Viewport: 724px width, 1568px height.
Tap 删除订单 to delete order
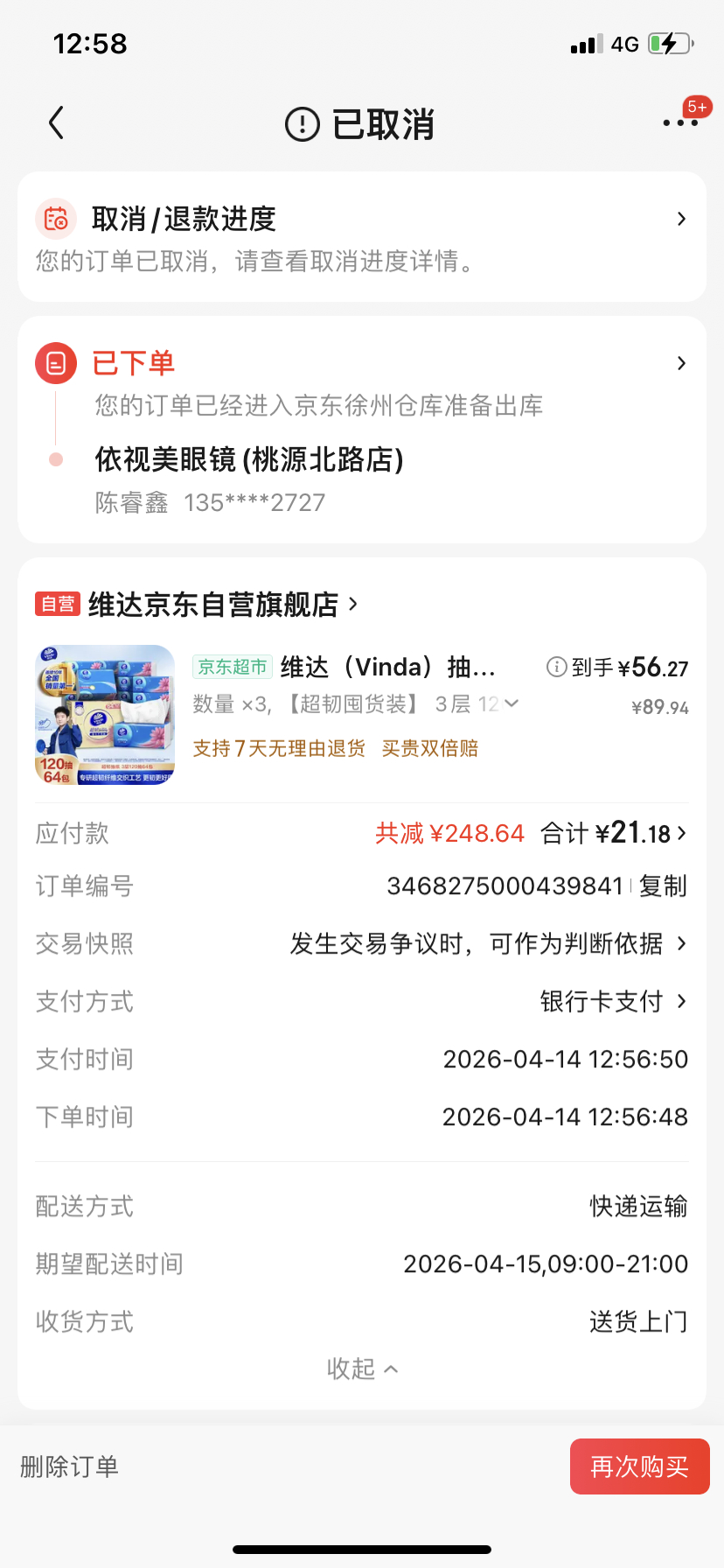70,1466
